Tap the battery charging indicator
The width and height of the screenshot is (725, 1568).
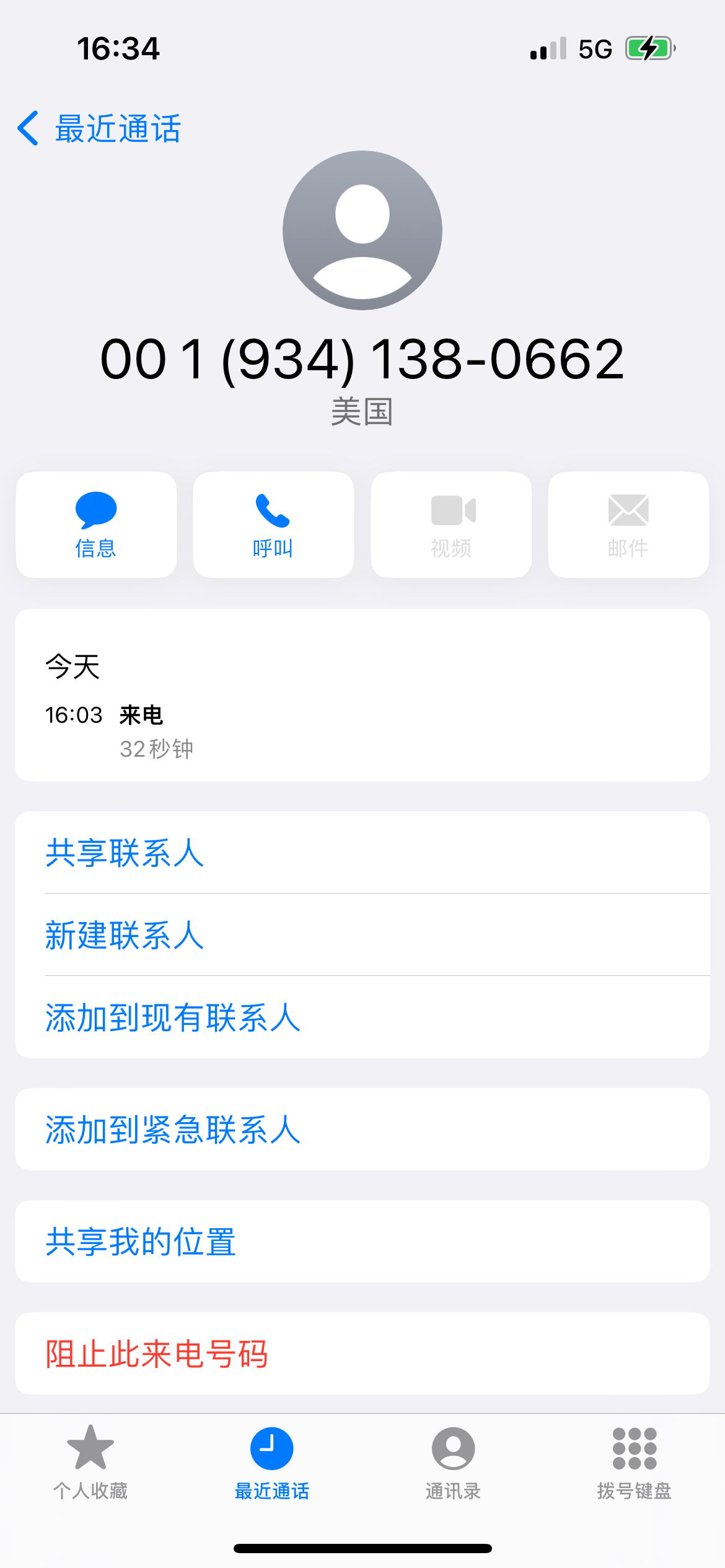pyautogui.click(x=646, y=48)
